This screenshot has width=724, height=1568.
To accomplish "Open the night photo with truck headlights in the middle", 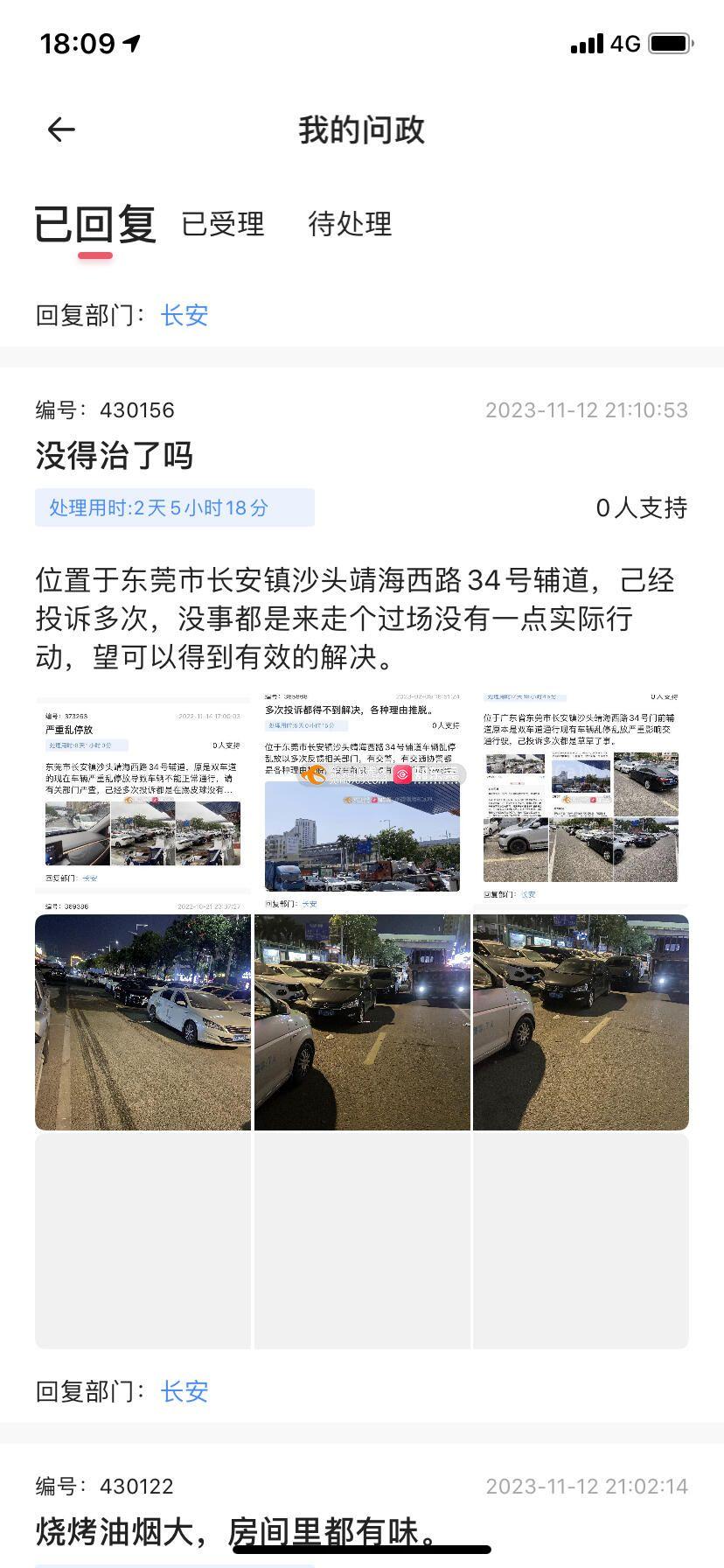I will point(362,1022).
